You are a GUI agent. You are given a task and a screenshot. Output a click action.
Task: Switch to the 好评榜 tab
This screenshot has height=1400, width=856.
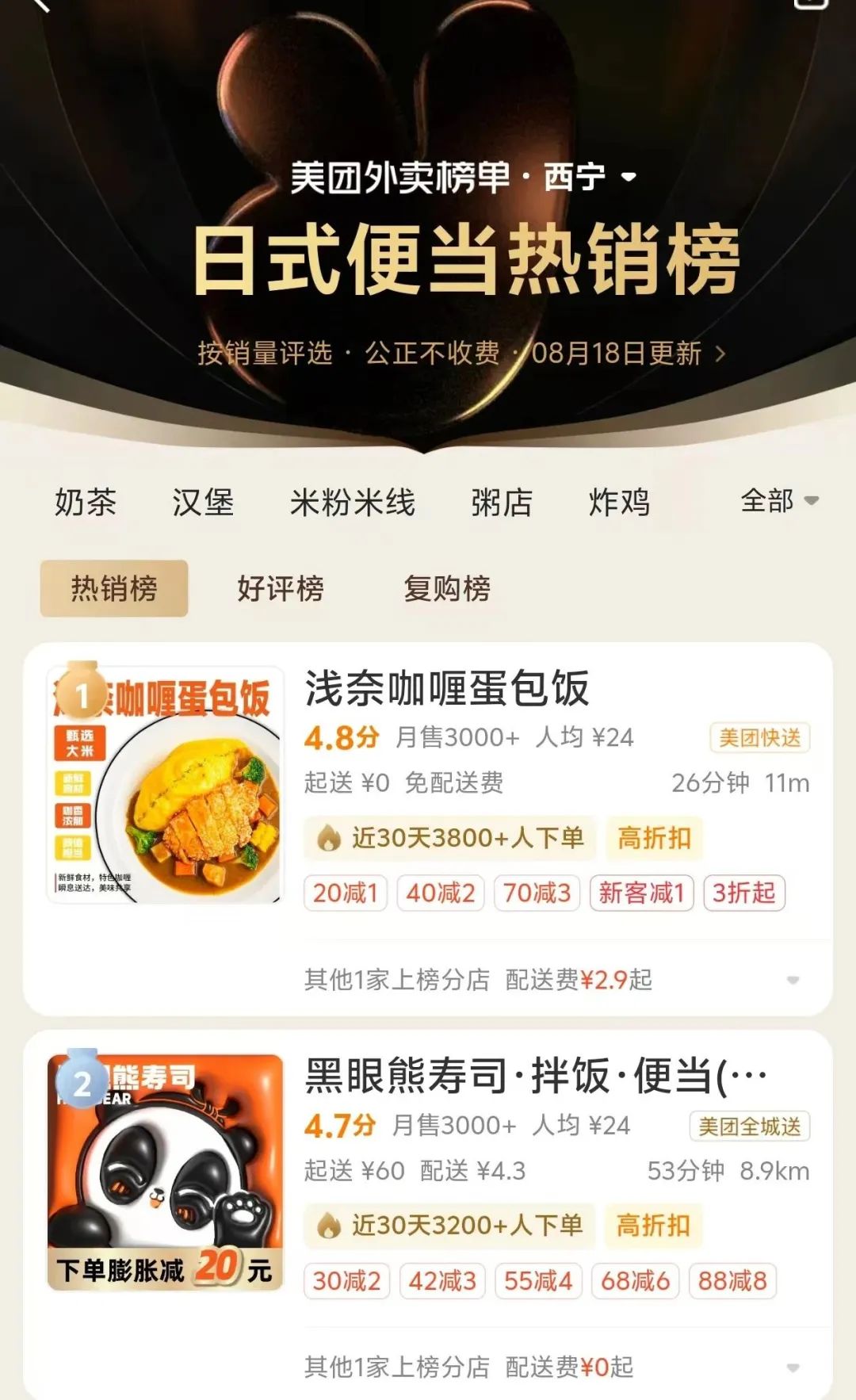(x=281, y=590)
